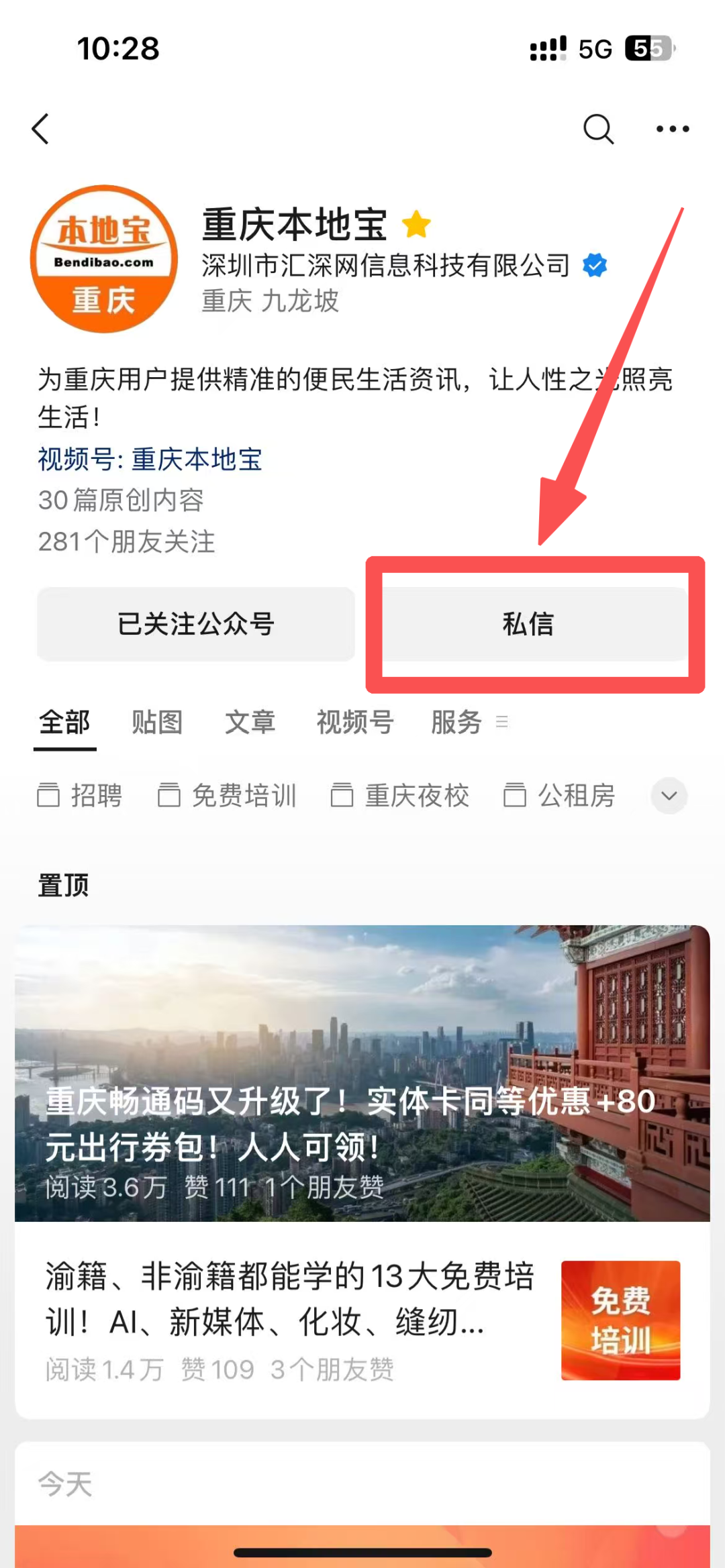Open the 免费培训 collection

(x=227, y=796)
